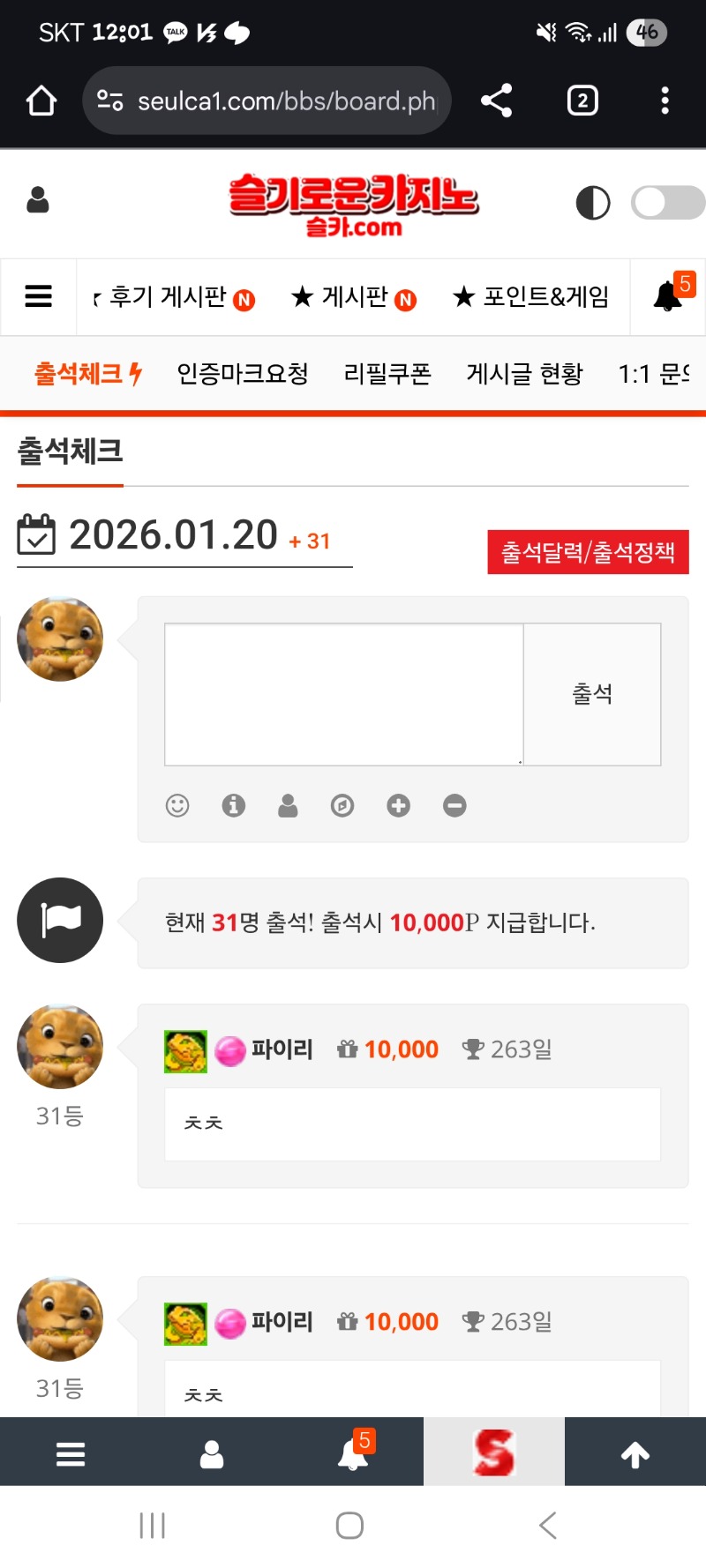This screenshot has width=706, height=1568.
Task: Open the top notification bell
Action: coord(668,296)
